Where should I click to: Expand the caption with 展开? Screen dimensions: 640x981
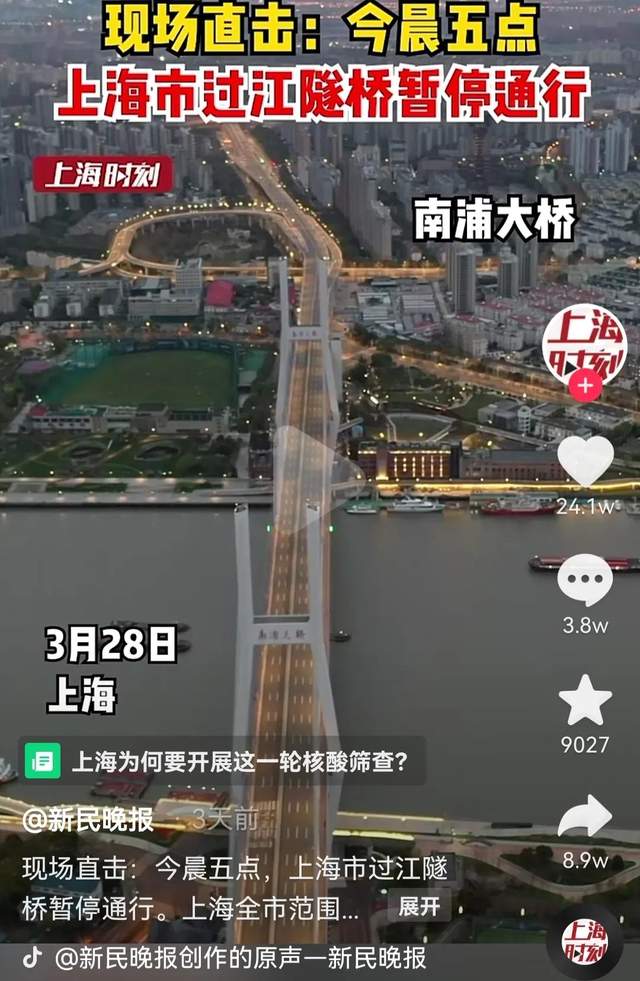419,906
